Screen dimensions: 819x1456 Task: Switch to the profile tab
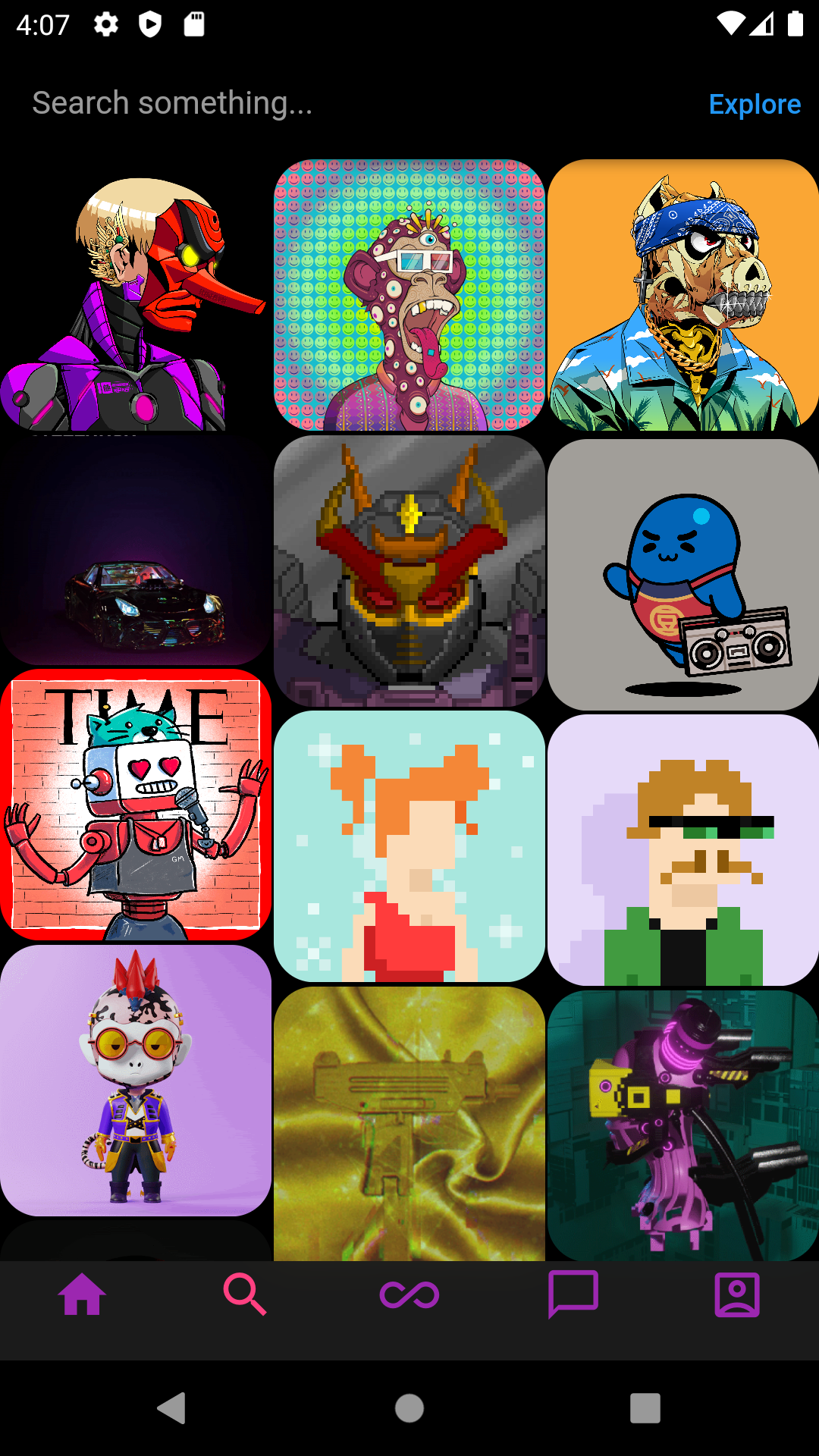click(736, 1294)
